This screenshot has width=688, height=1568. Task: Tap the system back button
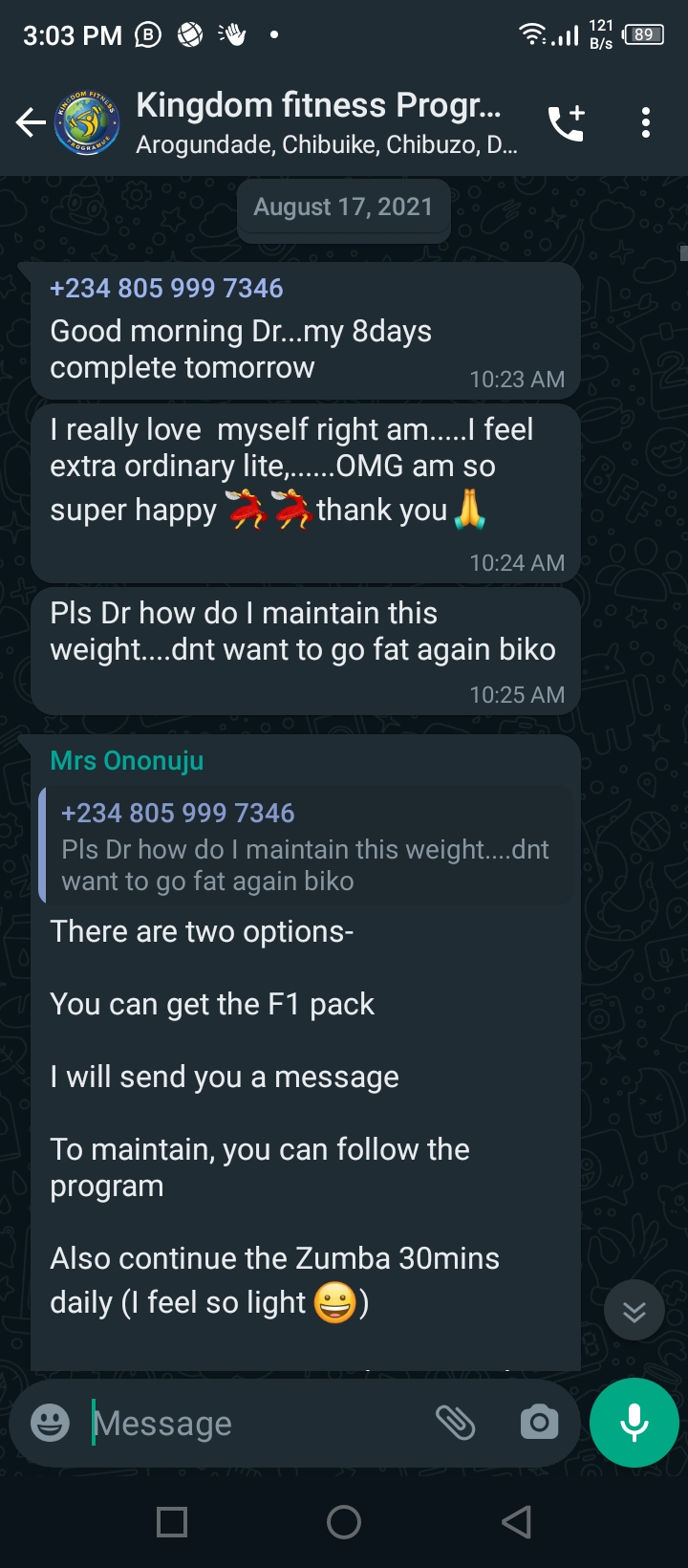(516, 1522)
